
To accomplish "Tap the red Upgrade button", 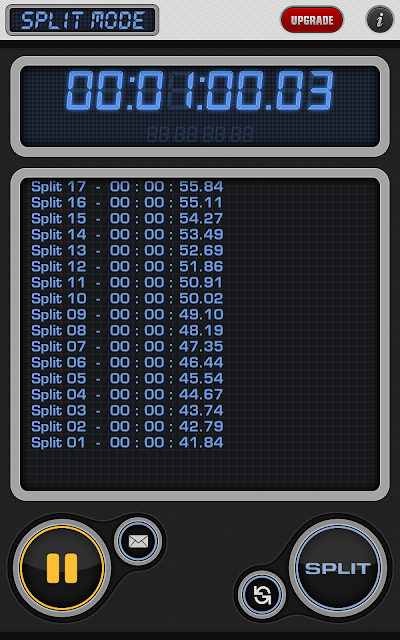I will (312, 20).
